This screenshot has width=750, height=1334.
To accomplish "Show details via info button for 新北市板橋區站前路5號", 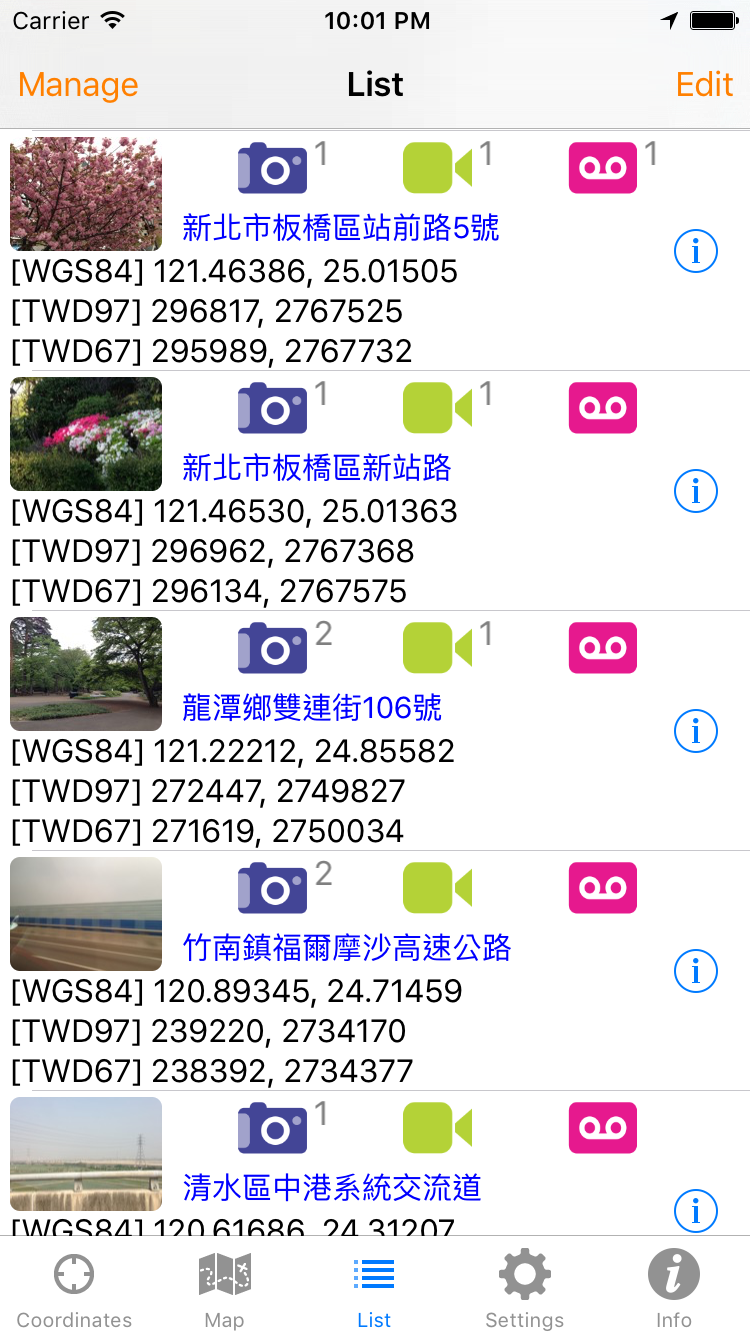I will [x=696, y=251].
